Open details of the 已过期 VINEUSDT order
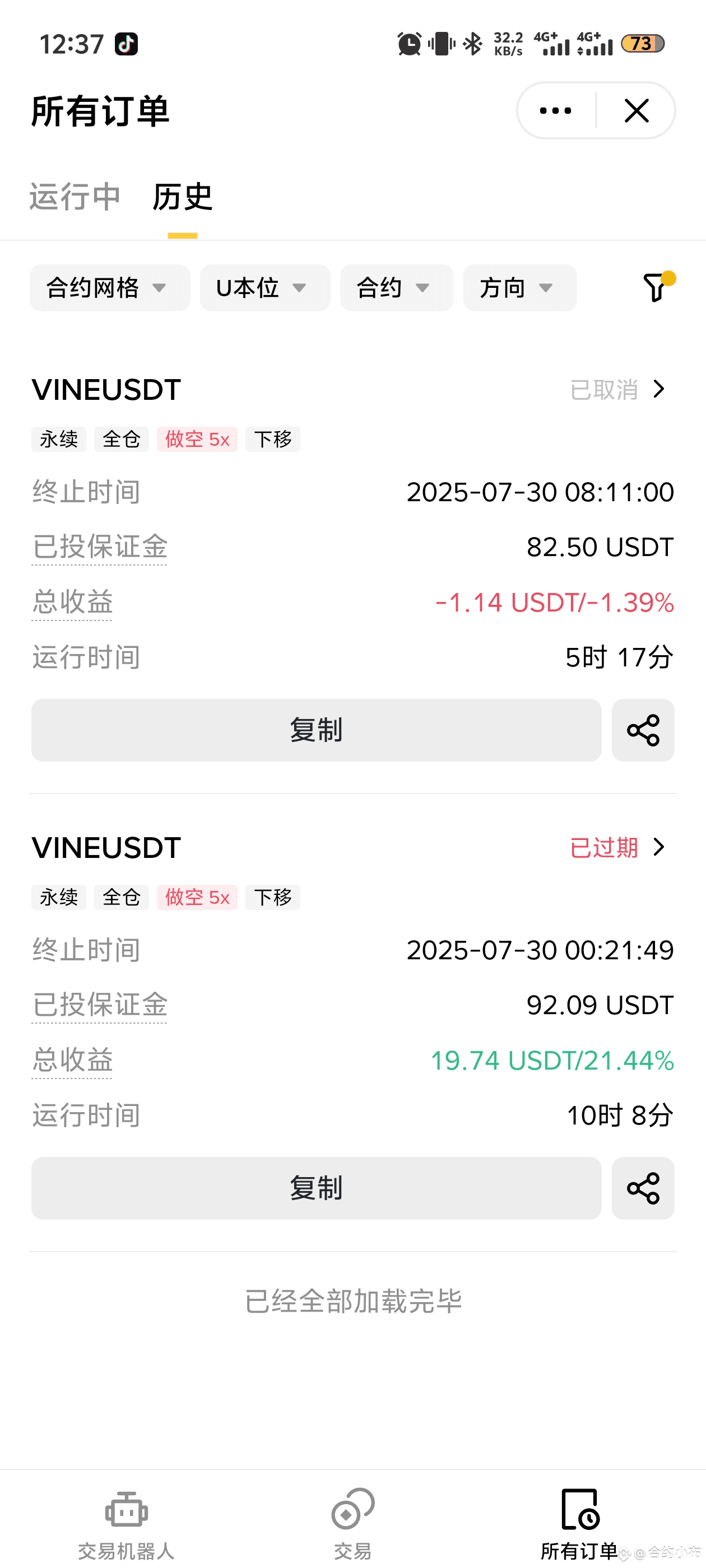Image resolution: width=706 pixels, height=1568 pixels. (618, 847)
